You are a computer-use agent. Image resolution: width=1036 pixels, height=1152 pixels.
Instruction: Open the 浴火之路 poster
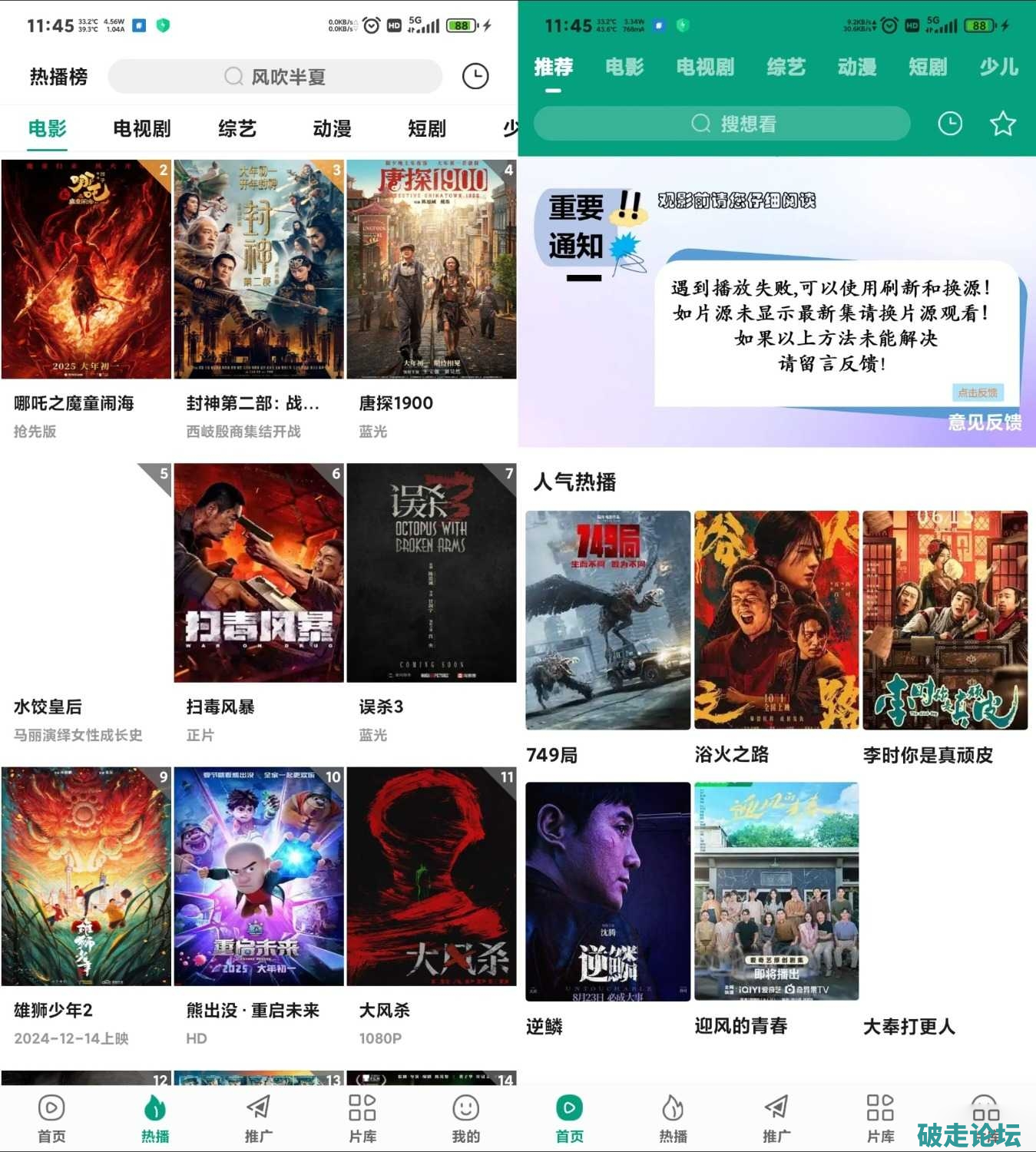[776, 621]
